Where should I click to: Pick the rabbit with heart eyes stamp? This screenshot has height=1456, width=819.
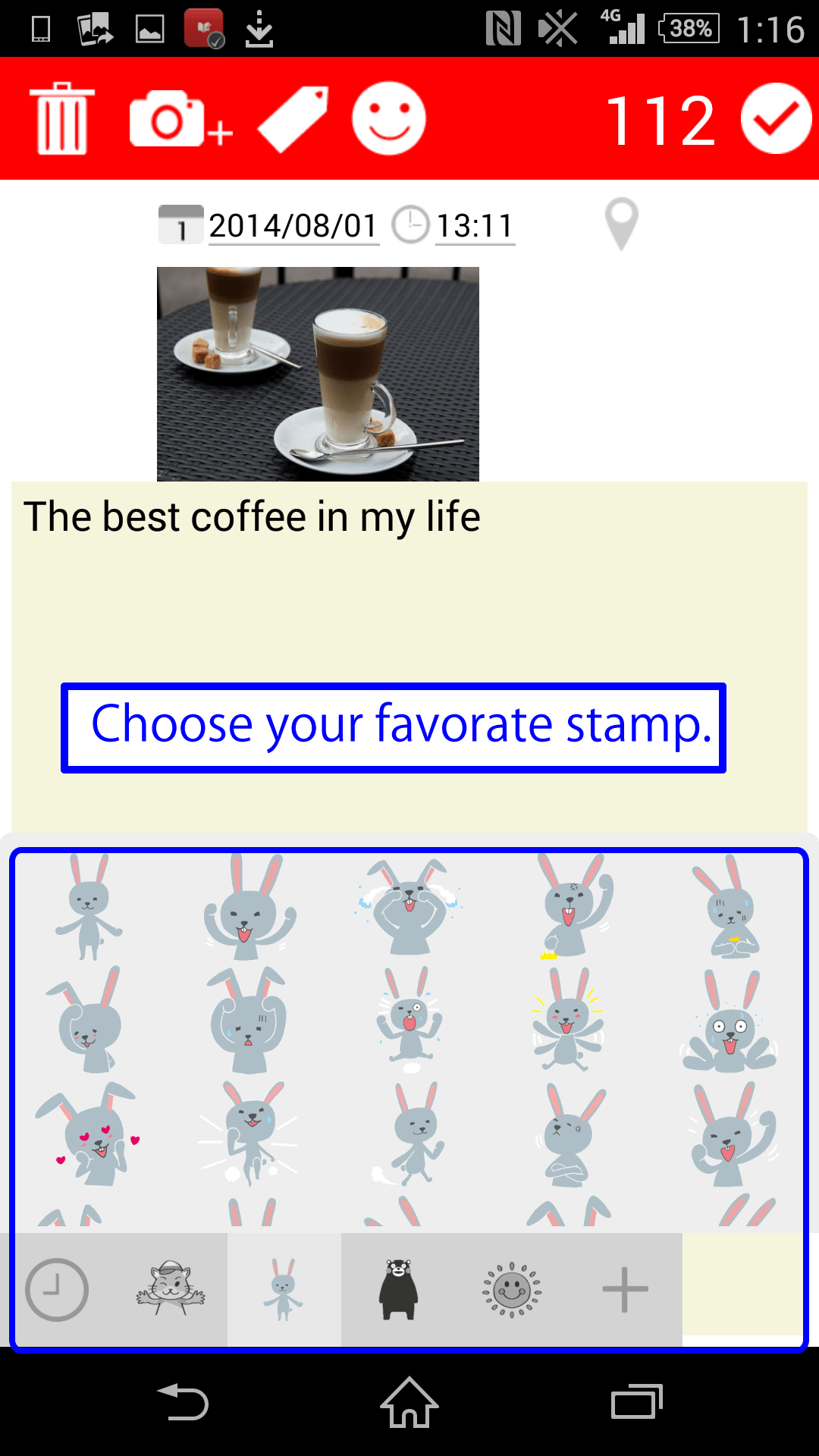[89, 1134]
